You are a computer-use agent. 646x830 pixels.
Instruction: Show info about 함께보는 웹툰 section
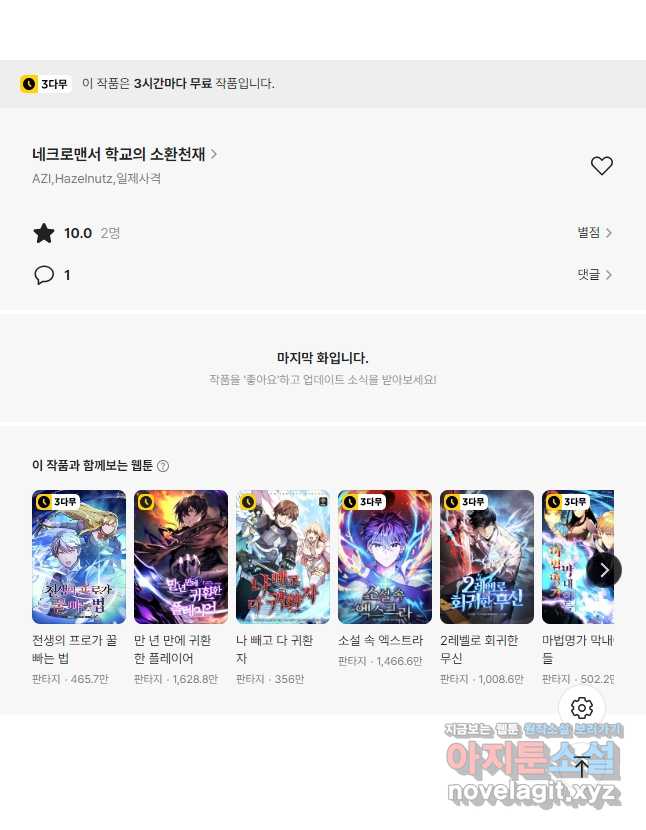point(163,466)
